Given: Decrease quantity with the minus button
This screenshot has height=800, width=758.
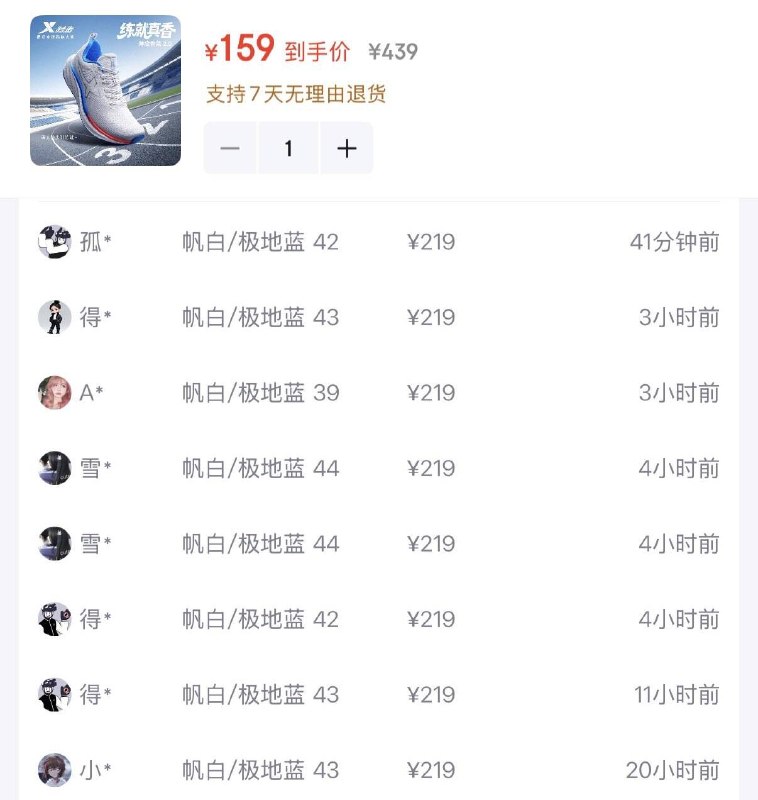Looking at the screenshot, I should coord(230,147).
